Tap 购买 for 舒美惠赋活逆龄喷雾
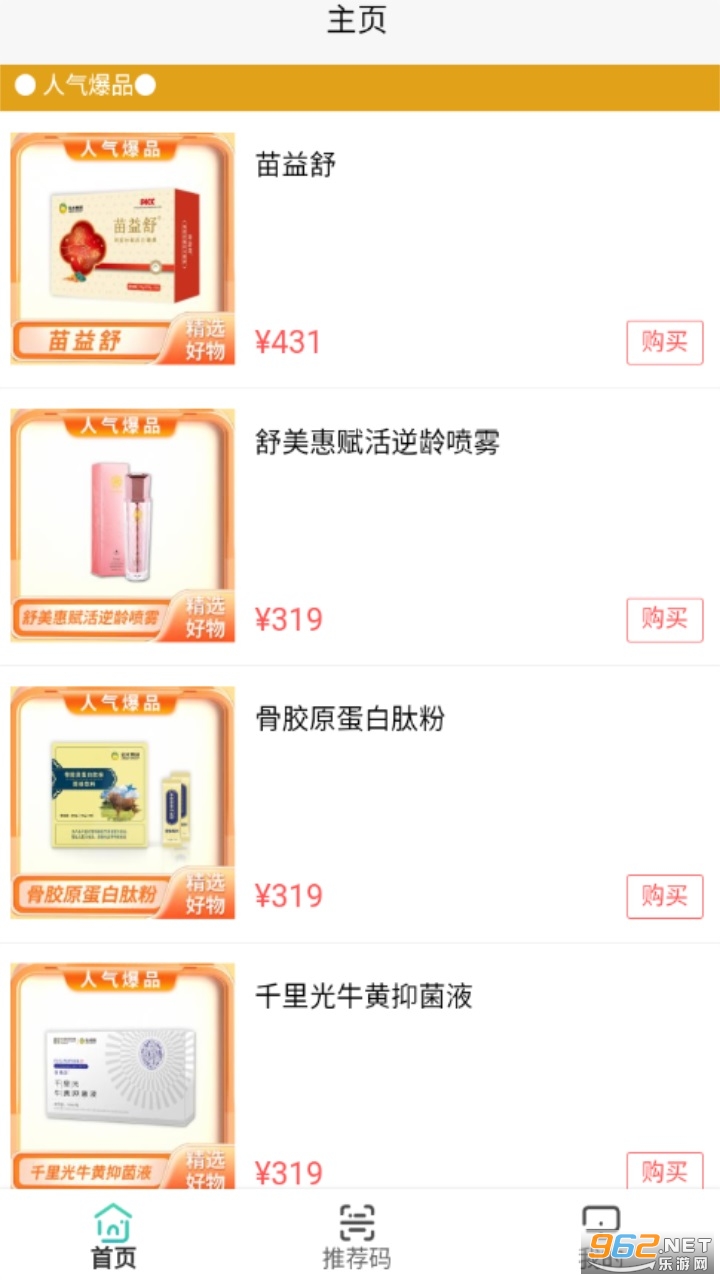This screenshot has height=1280, width=720. click(x=665, y=620)
